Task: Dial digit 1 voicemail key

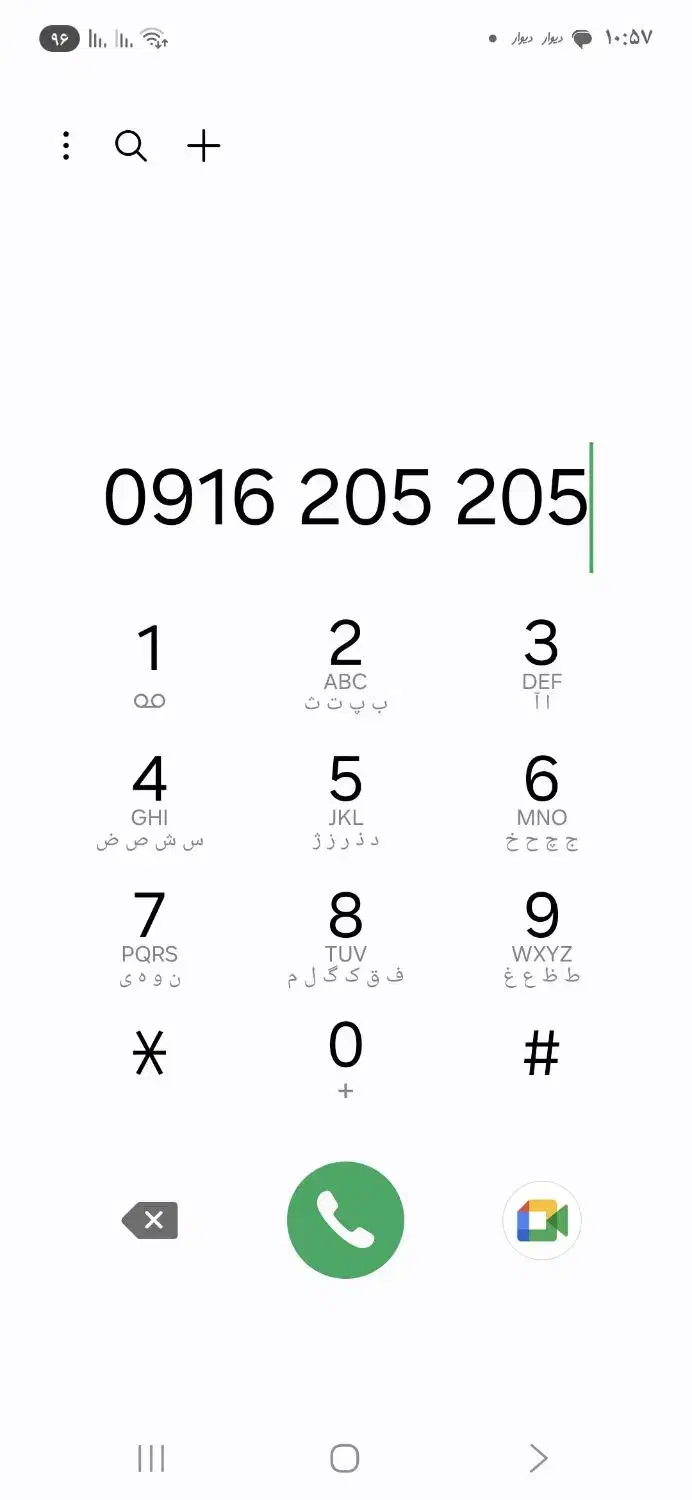Action: point(149,664)
